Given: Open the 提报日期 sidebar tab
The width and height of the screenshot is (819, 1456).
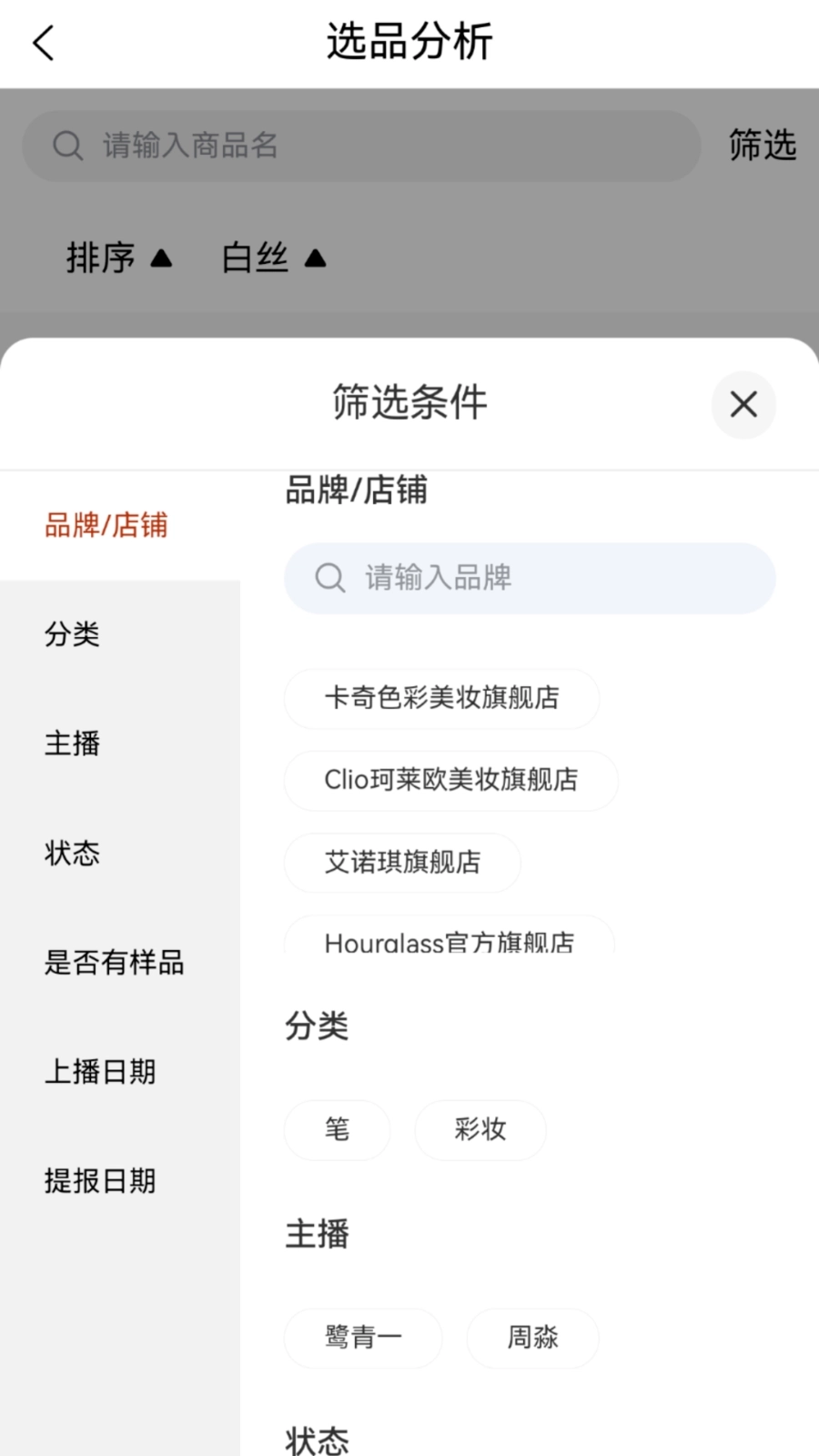Looking at the screenshot, I should coord(100,1180).
